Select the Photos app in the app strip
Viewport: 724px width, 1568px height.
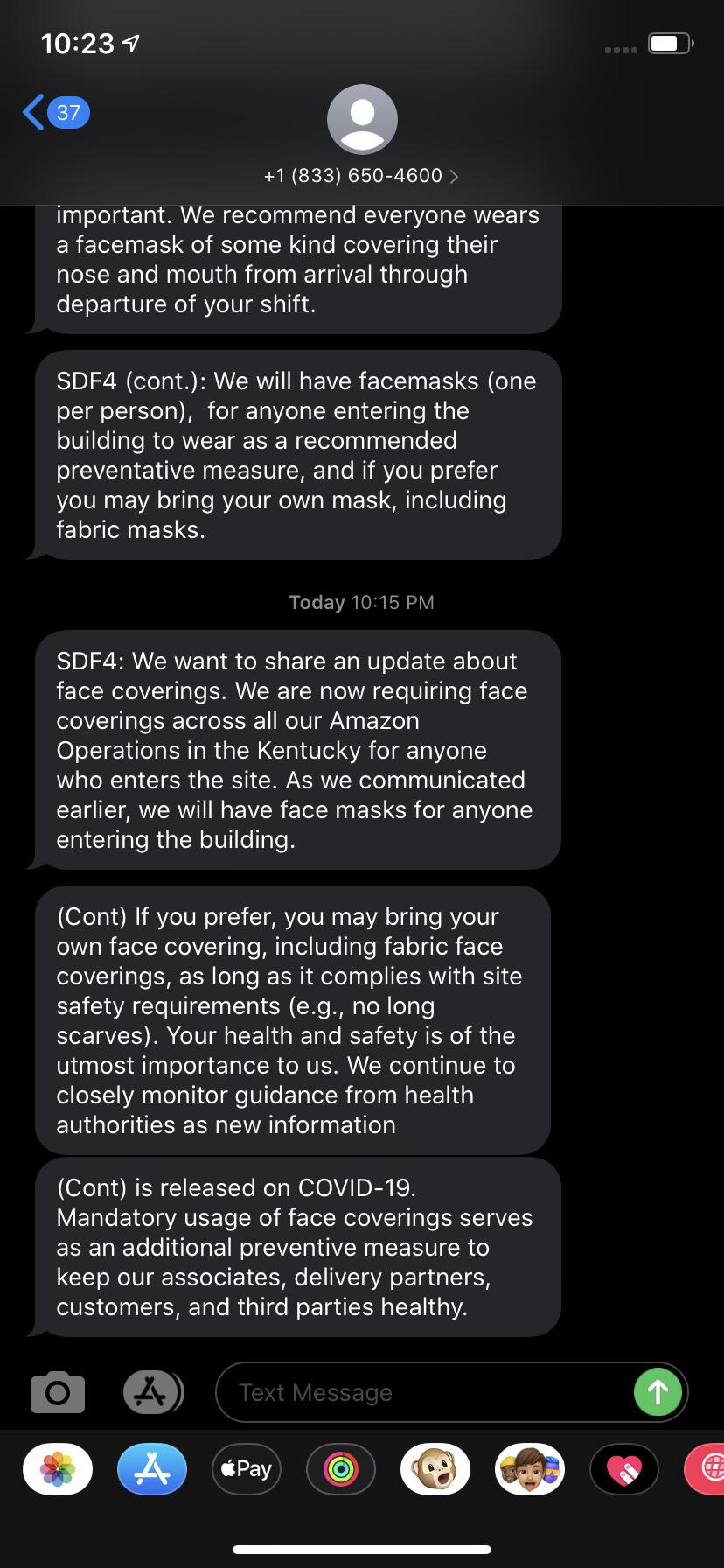pyautogui.click(x=57, y=1468)
